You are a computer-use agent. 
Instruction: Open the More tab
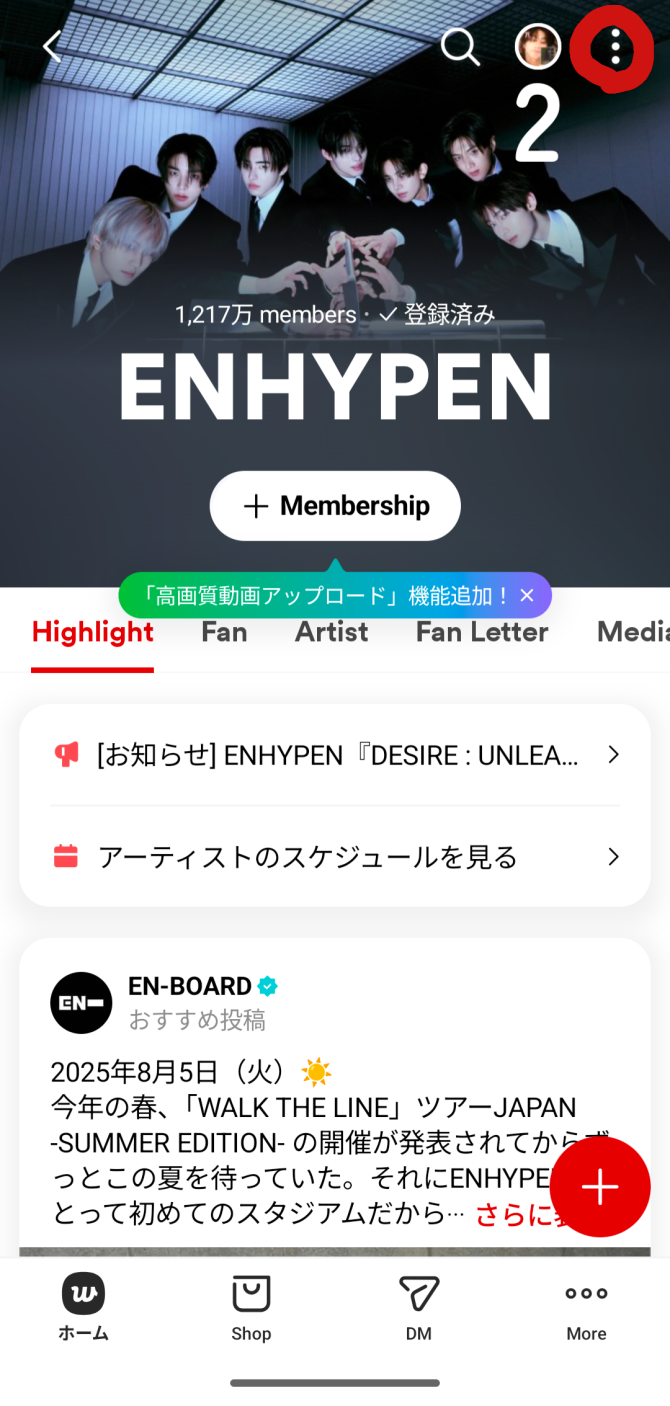586,1307
